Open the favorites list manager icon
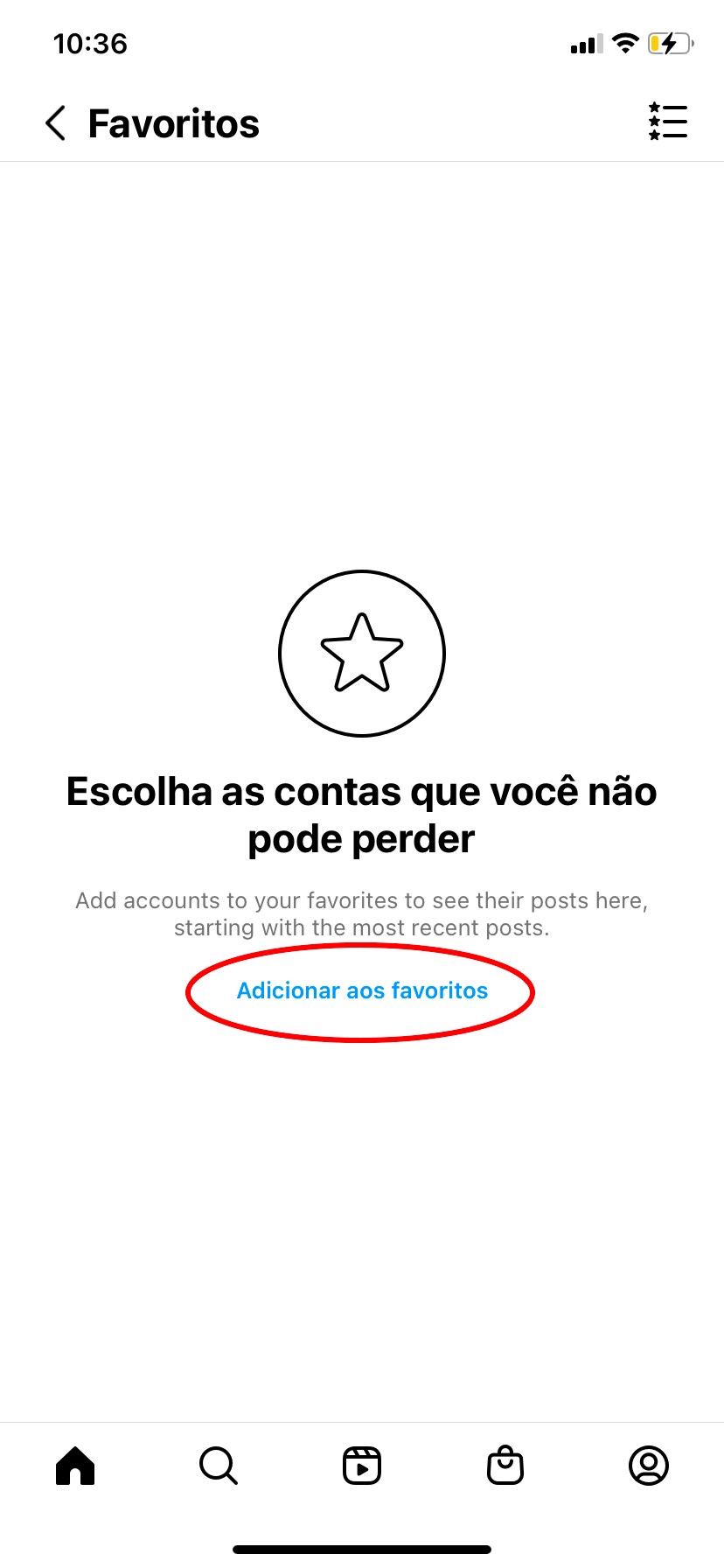The width and height of the screenshot is (724, 1568). point(668,122)
